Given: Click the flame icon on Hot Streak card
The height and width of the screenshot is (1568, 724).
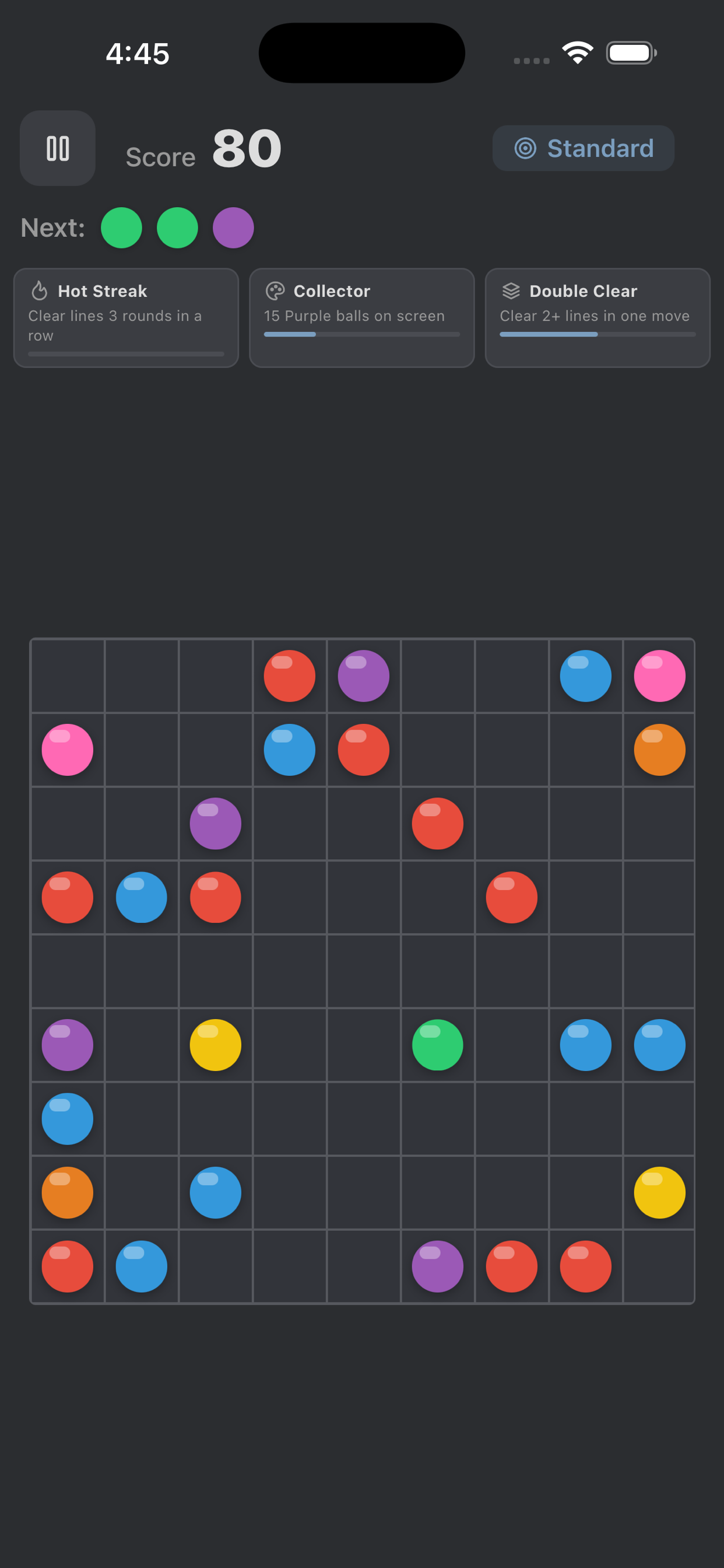Looking at the screenshot, I should 40,290.
